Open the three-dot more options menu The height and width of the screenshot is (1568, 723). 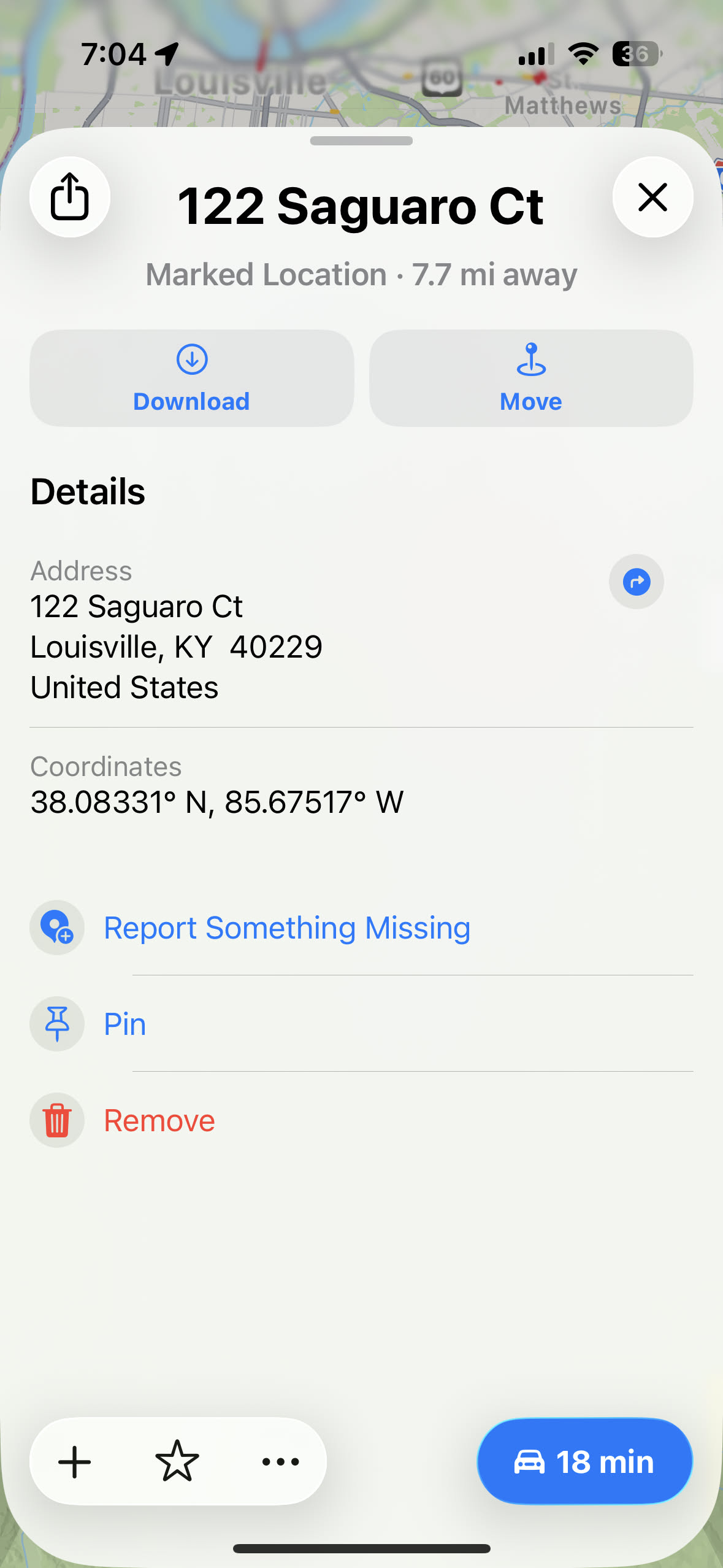[280, 1462]
